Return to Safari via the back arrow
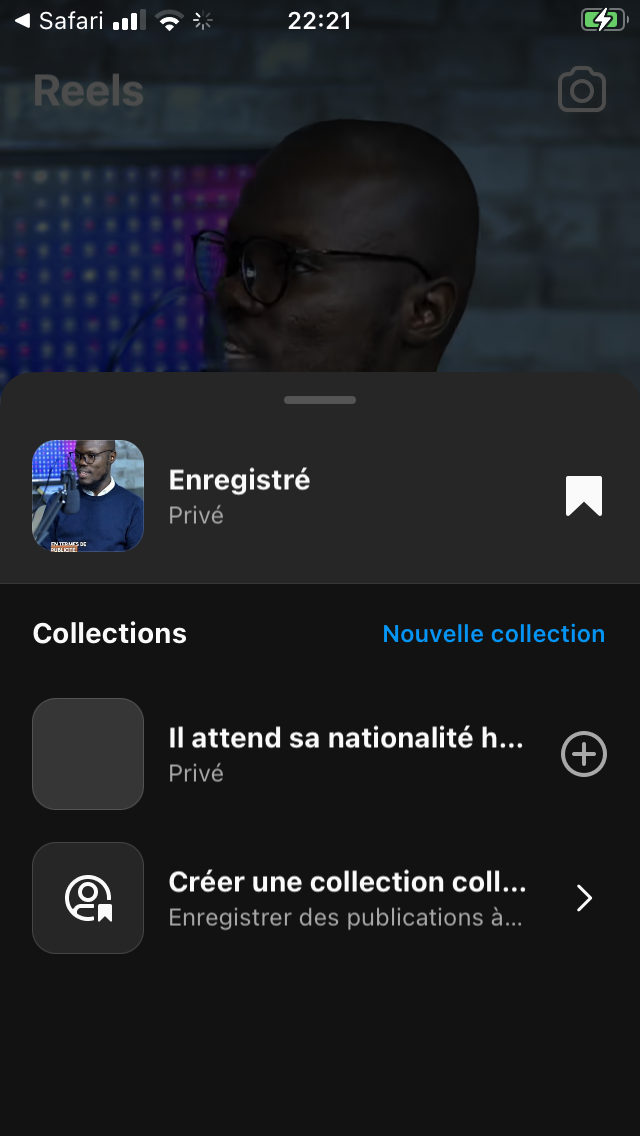Viewport: 640px width, 1136px height. click(x=22, y=21)
